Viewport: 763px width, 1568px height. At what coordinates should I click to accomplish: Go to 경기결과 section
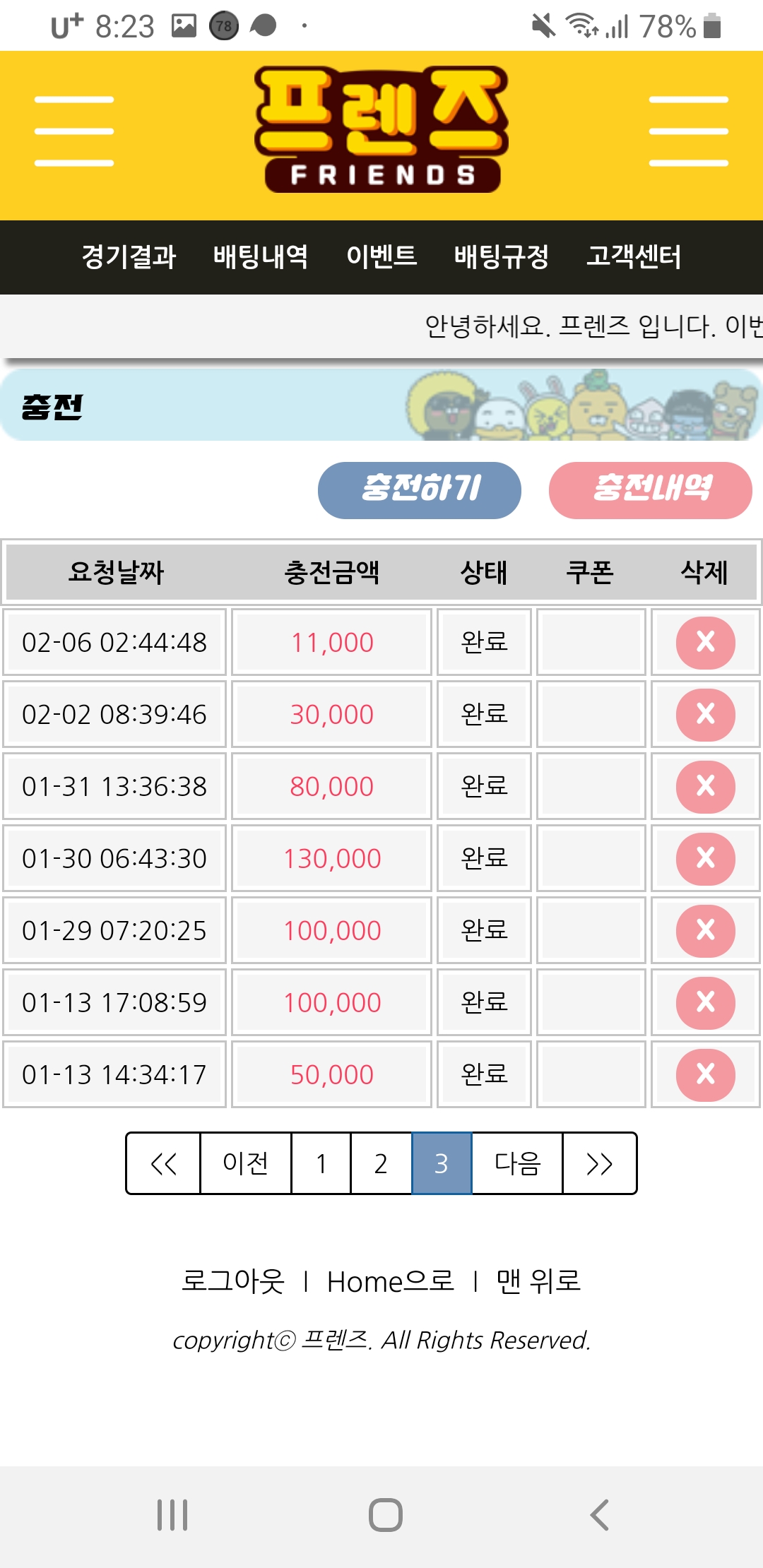click(x=129, y=256)
